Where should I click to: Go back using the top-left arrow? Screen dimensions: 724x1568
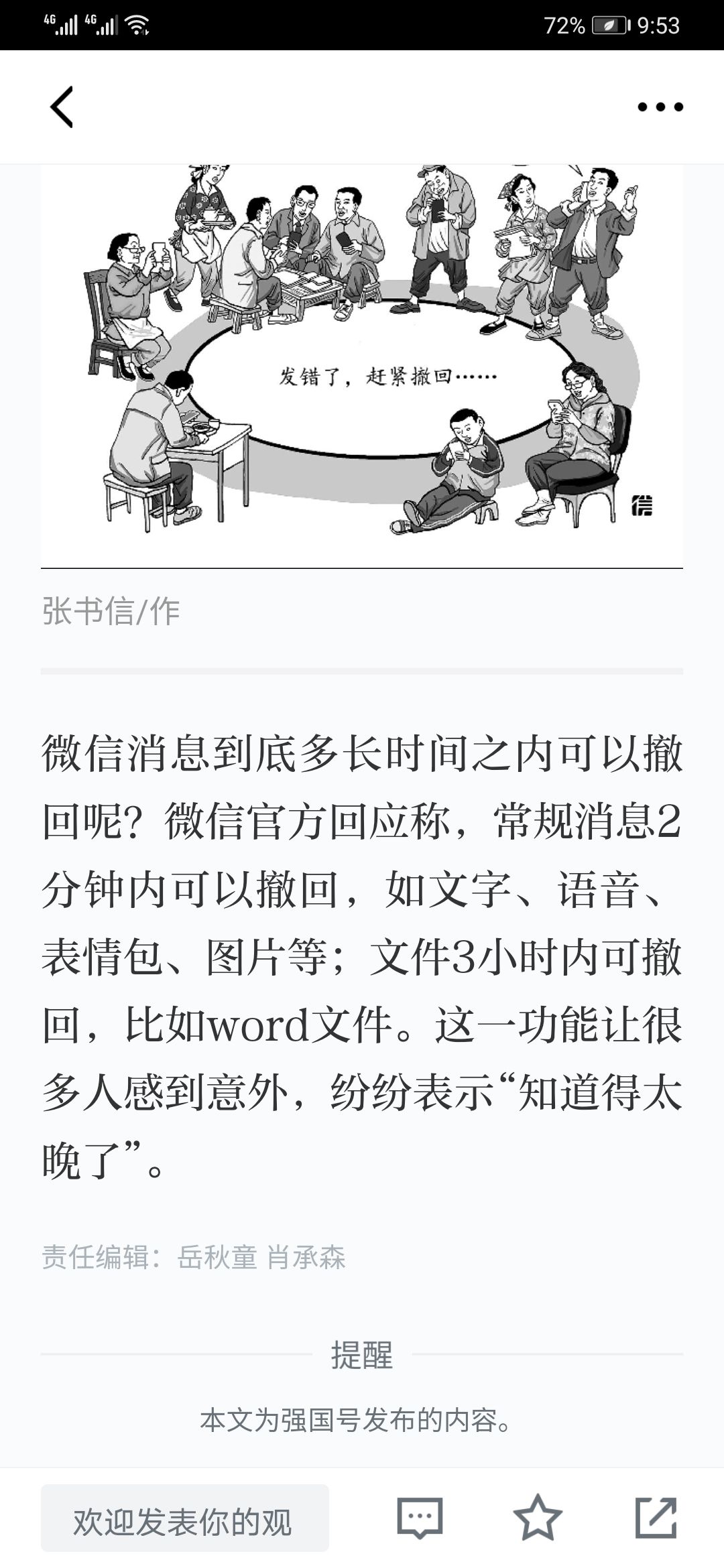coord(62,107)
